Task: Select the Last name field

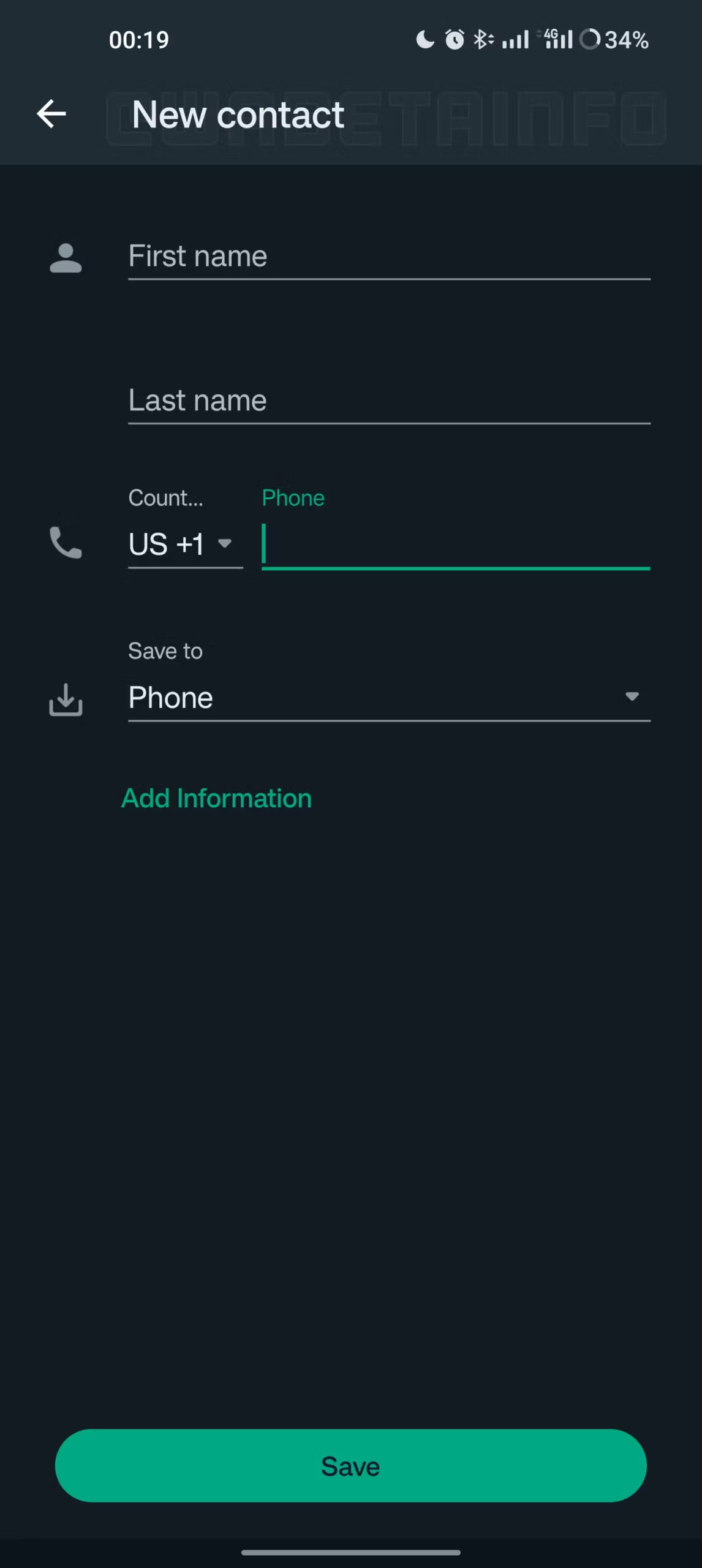Action: point(388,401)
